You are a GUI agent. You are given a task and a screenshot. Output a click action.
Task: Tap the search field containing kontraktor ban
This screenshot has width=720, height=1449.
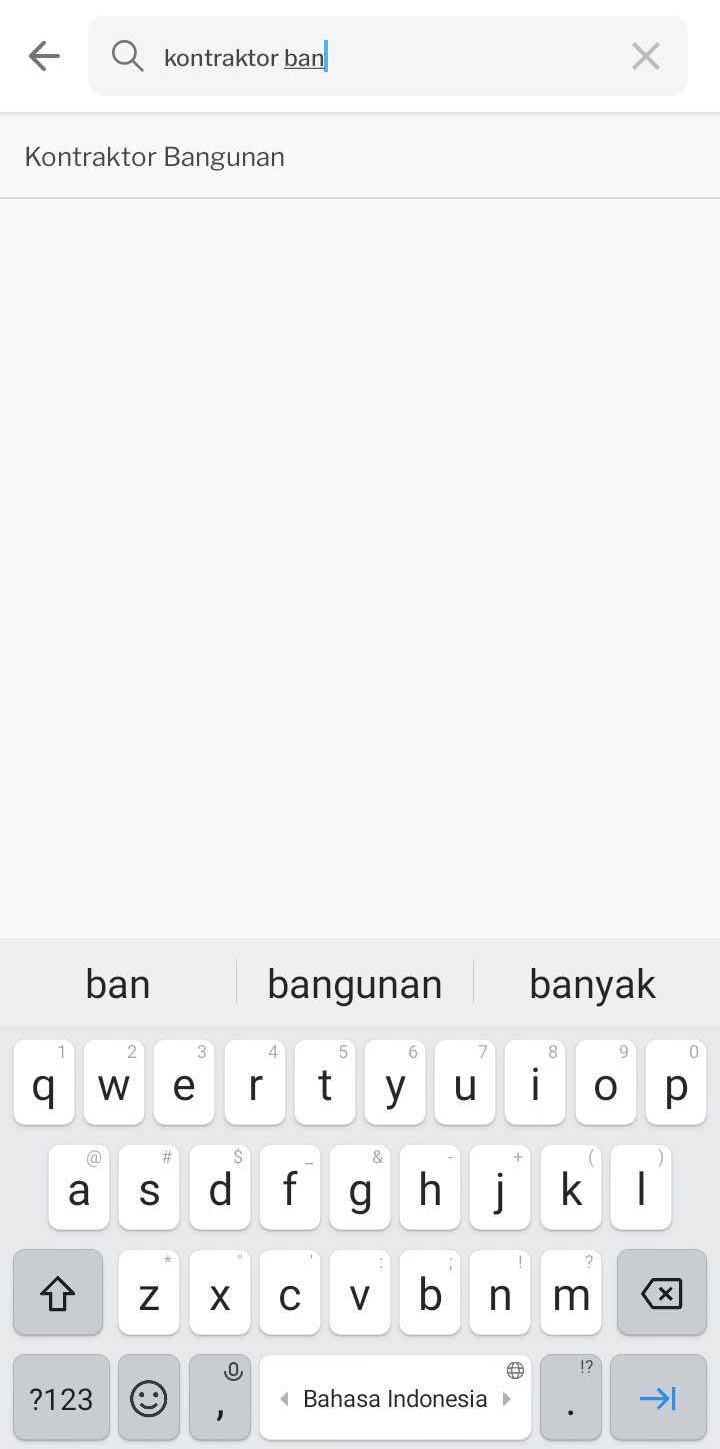point(380,57)
